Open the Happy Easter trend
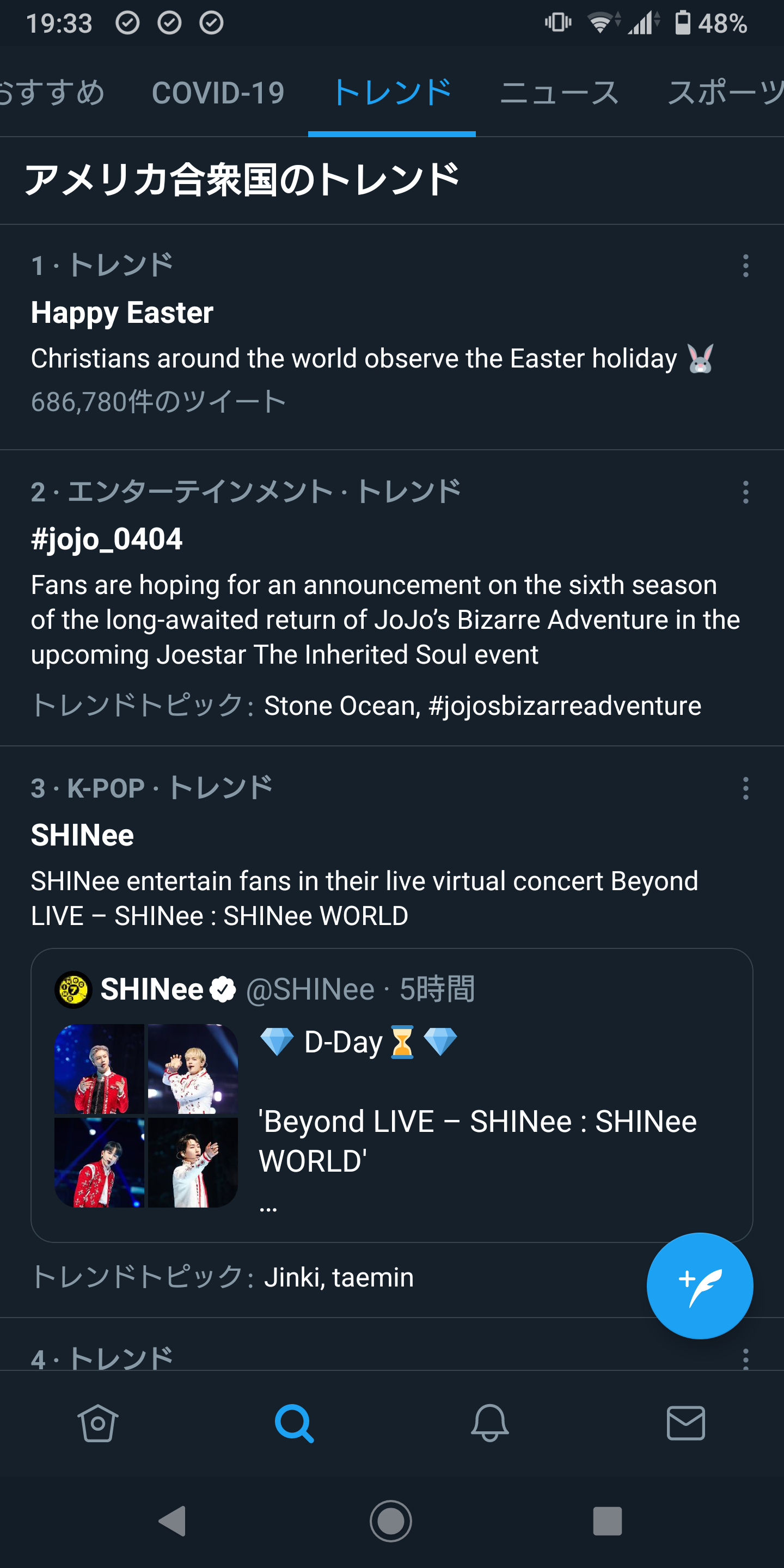 click(122, 313)
